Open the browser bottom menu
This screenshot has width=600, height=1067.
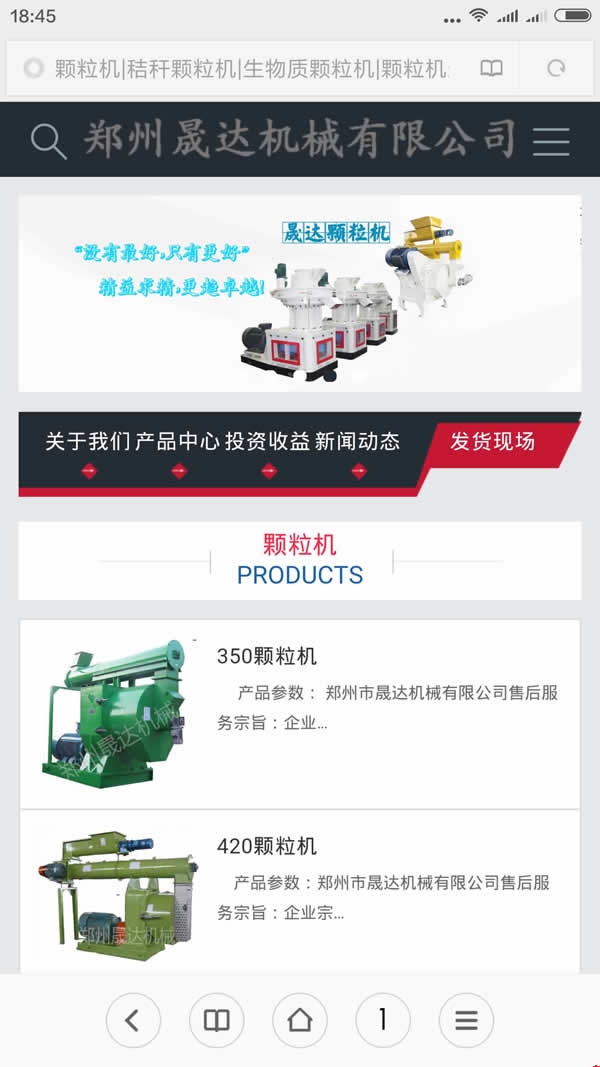click(x=466, y=1020)
